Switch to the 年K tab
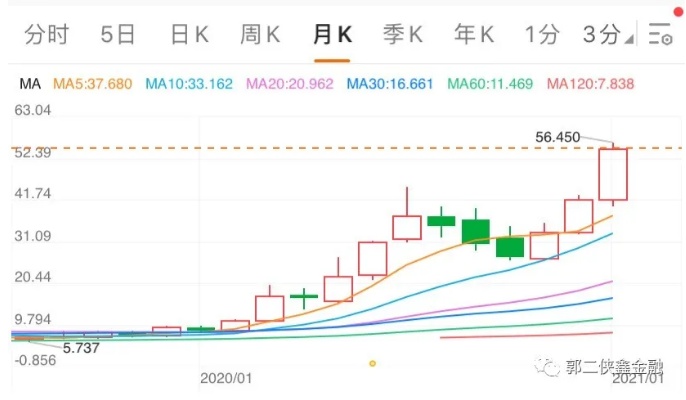Screen dimensions: 686x400 pos(474,35)
